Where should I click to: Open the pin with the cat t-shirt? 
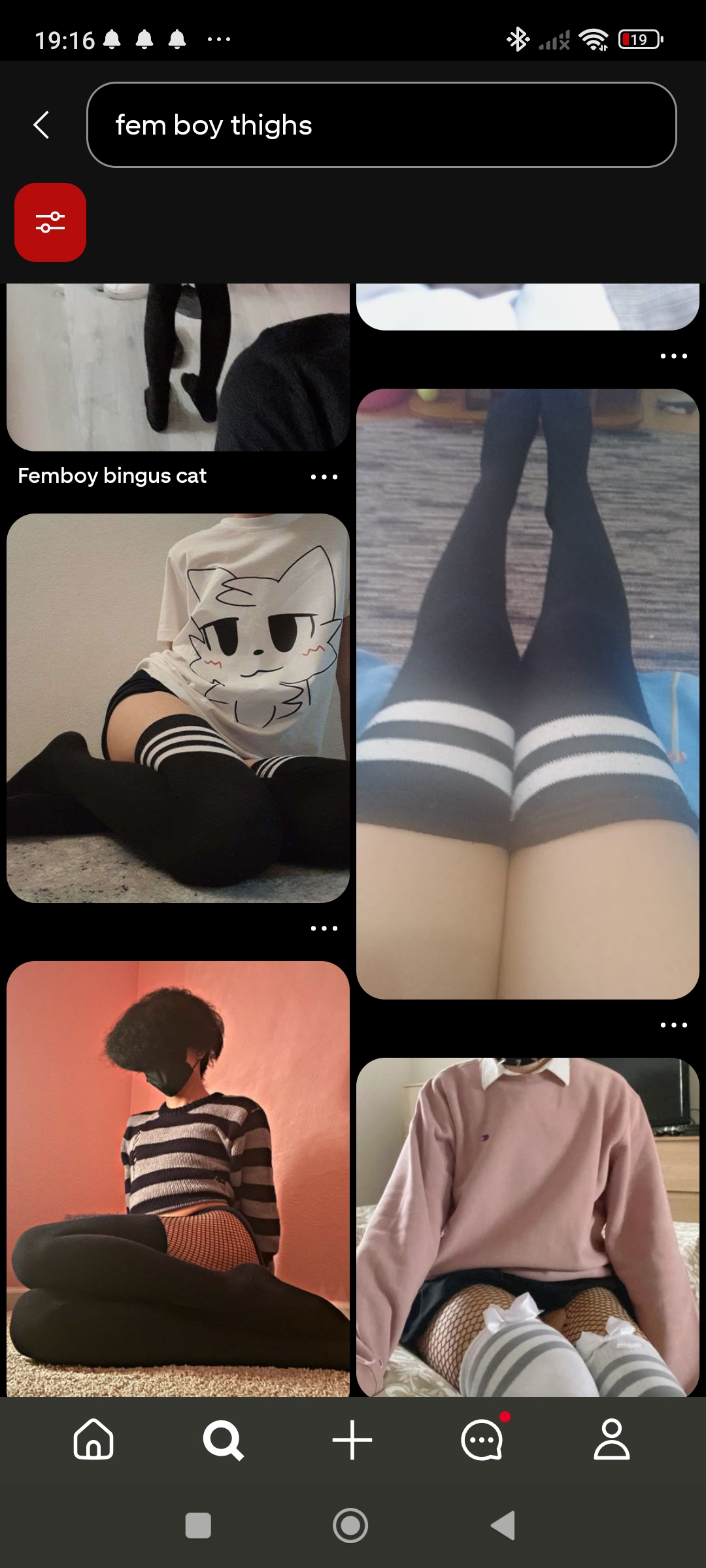(178, 708)
